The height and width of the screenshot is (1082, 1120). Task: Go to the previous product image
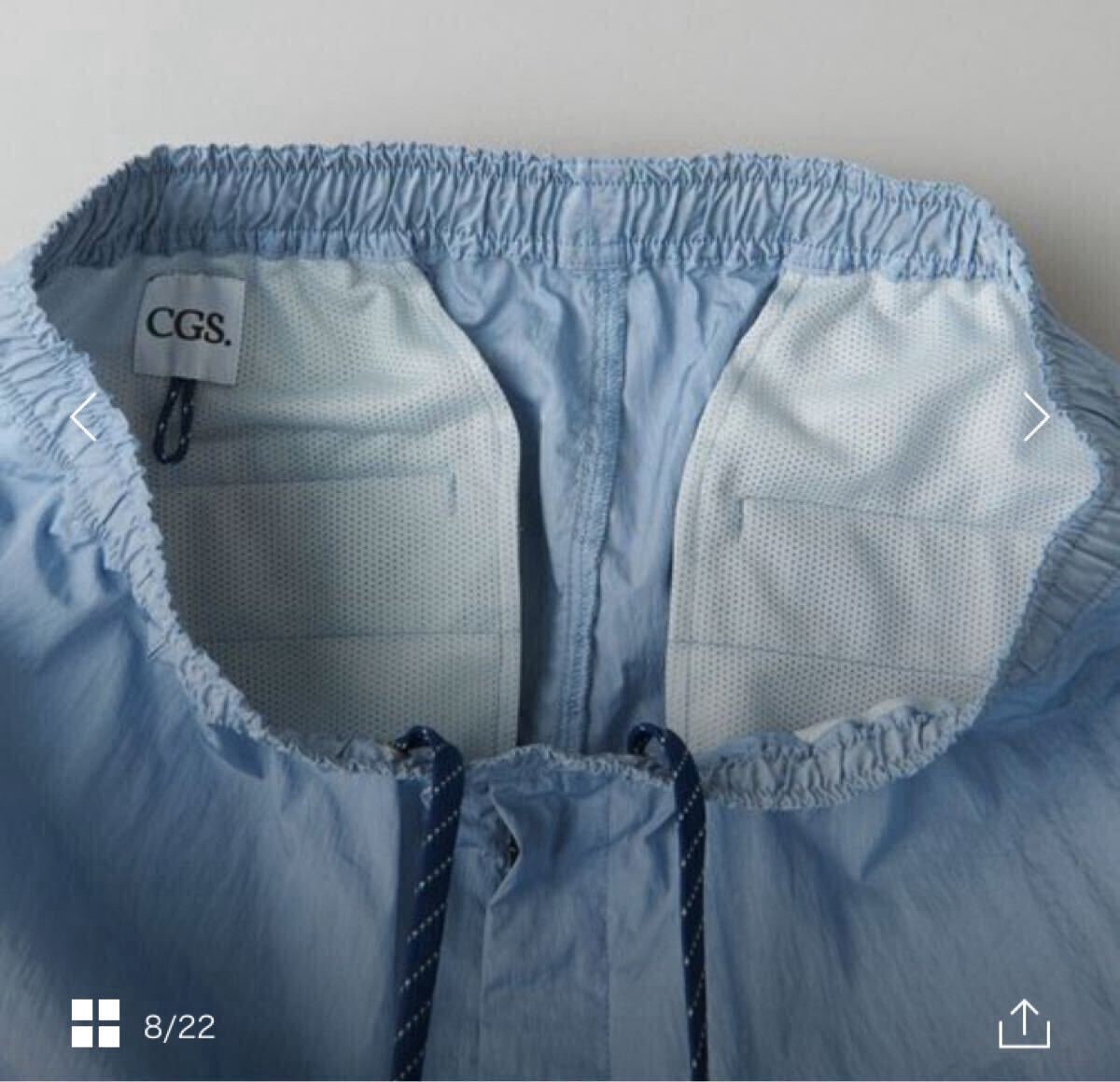coord(84,417)
